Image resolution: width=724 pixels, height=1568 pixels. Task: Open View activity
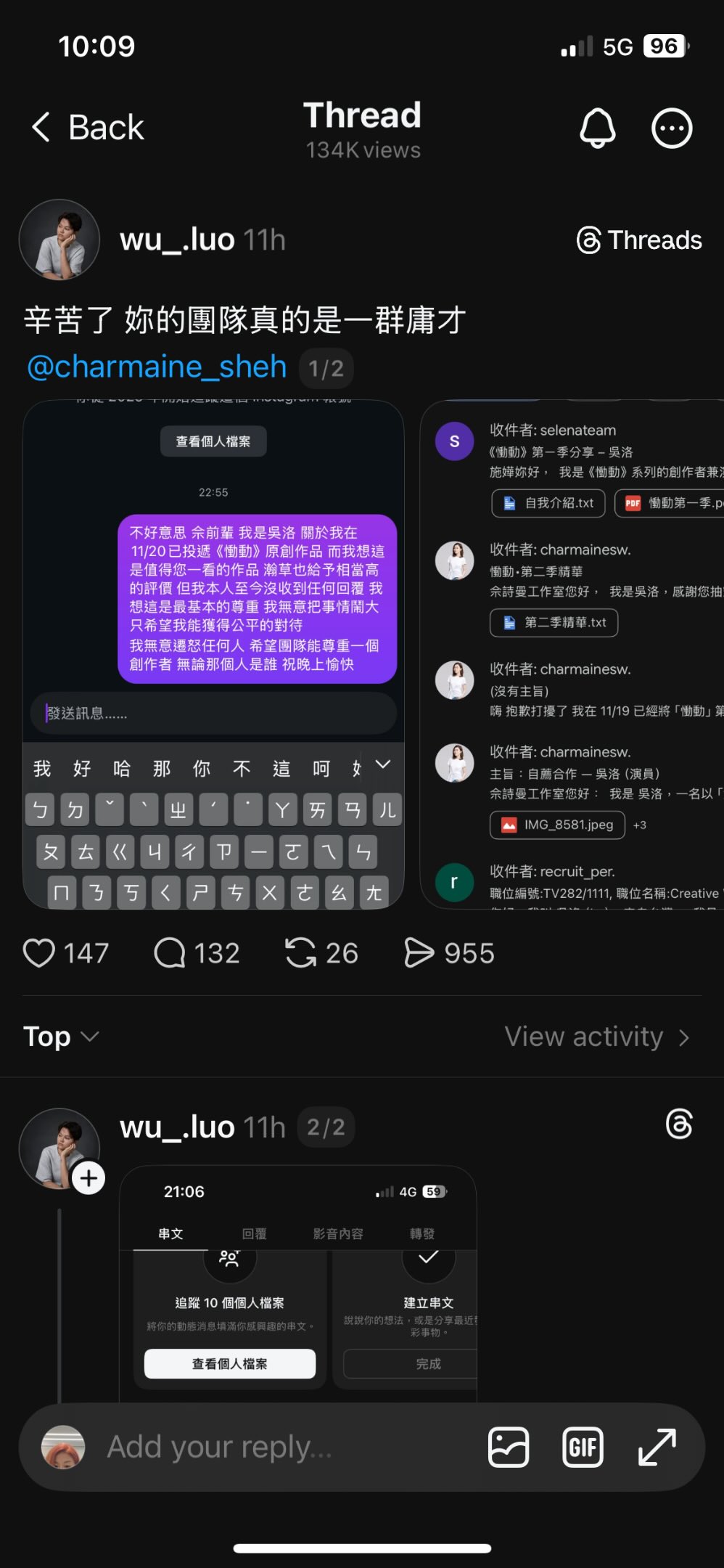tap(596, 1037)
